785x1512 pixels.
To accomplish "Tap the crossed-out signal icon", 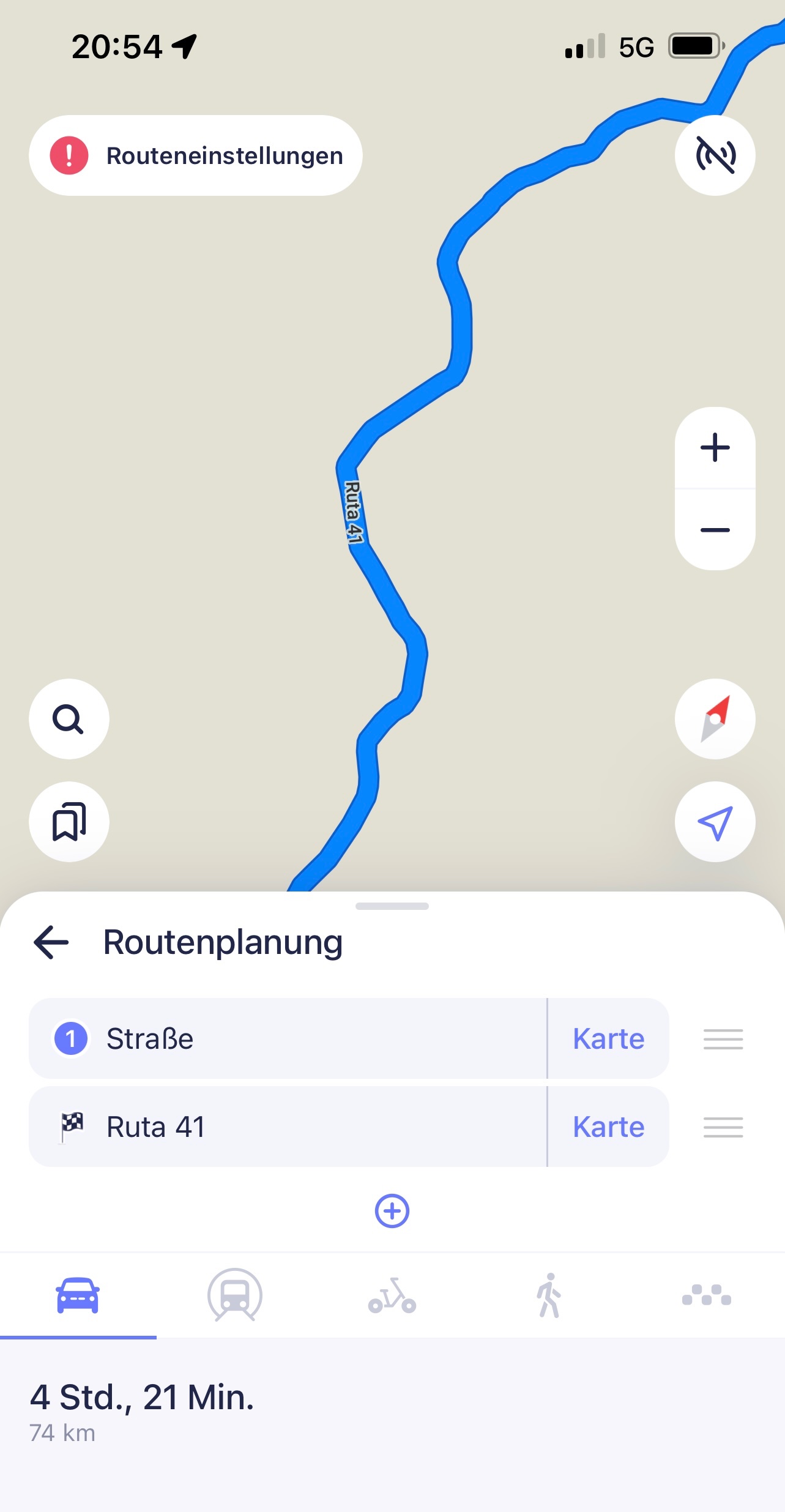I will tap(715, 155).
